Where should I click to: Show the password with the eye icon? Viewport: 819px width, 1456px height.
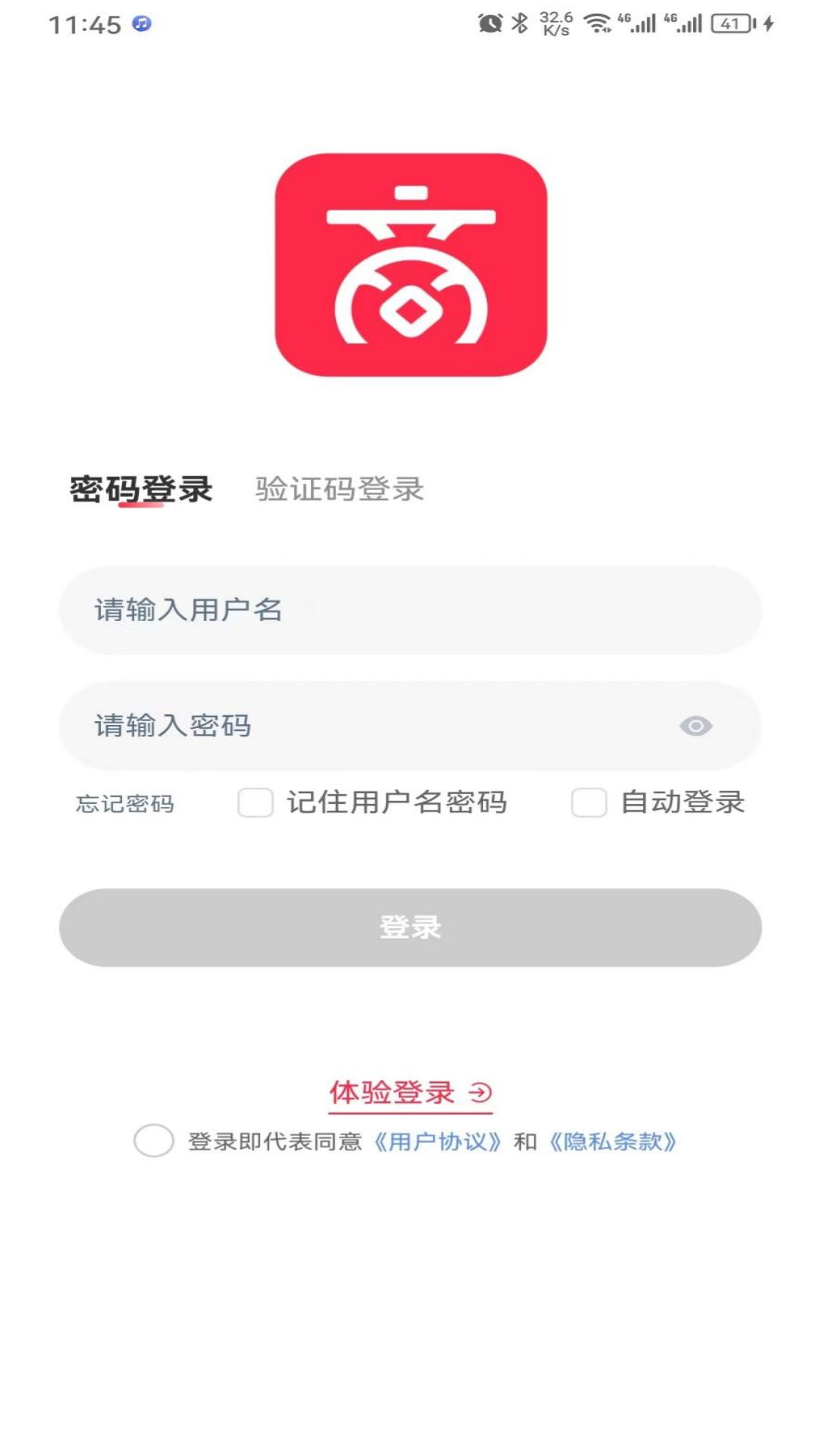pos(695,726)
